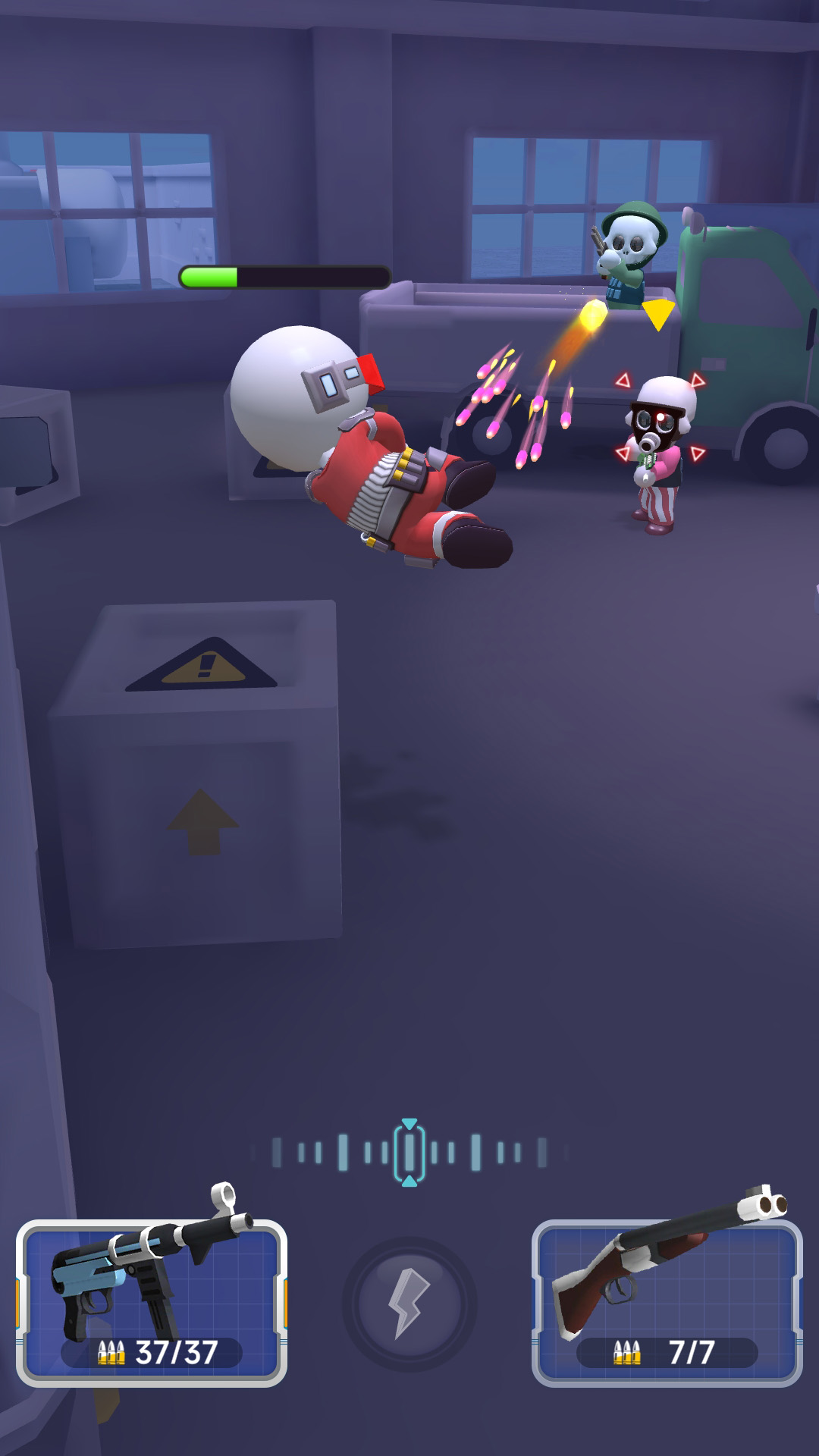Select the shotgun with 7/7 ammo
The height and width of the screenshot is (1456, 819).
coord(667,1301)
